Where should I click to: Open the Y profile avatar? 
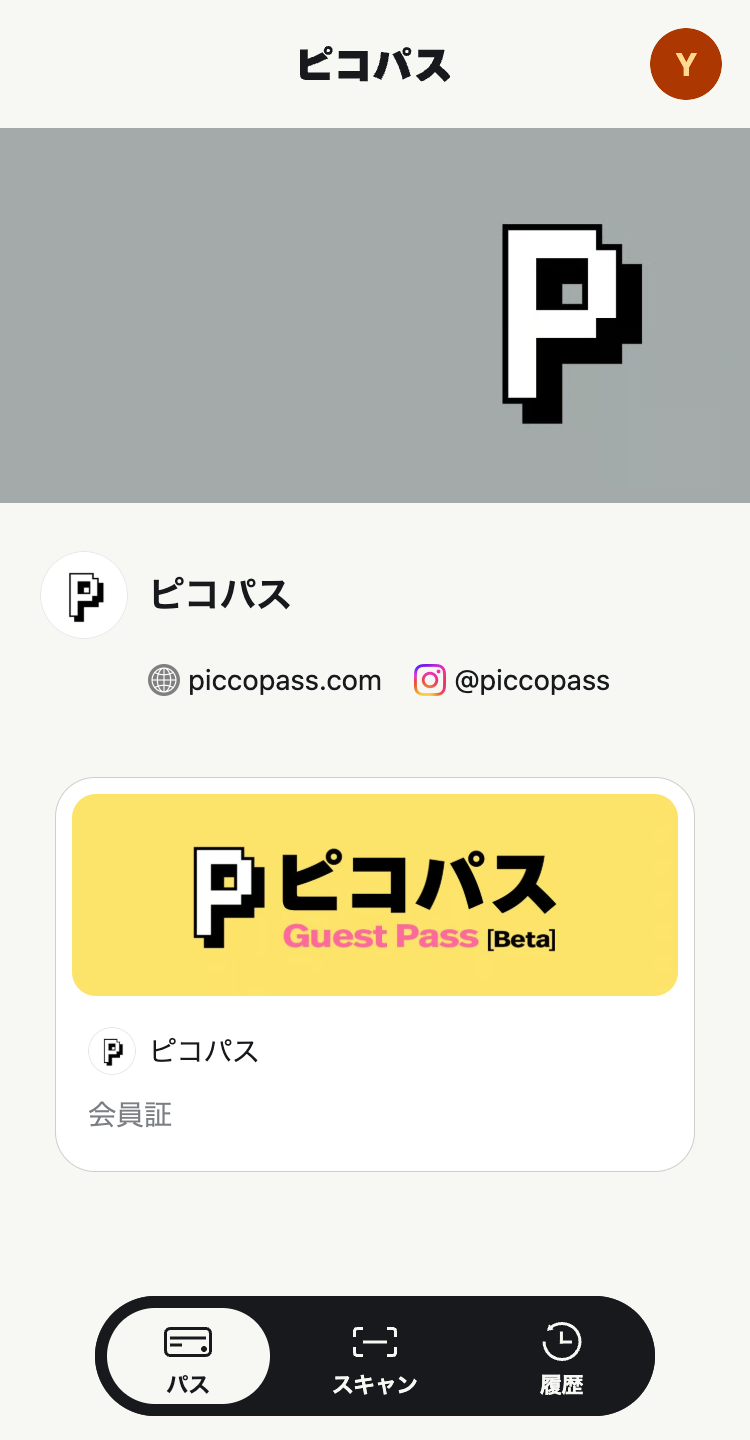(685, 64)
